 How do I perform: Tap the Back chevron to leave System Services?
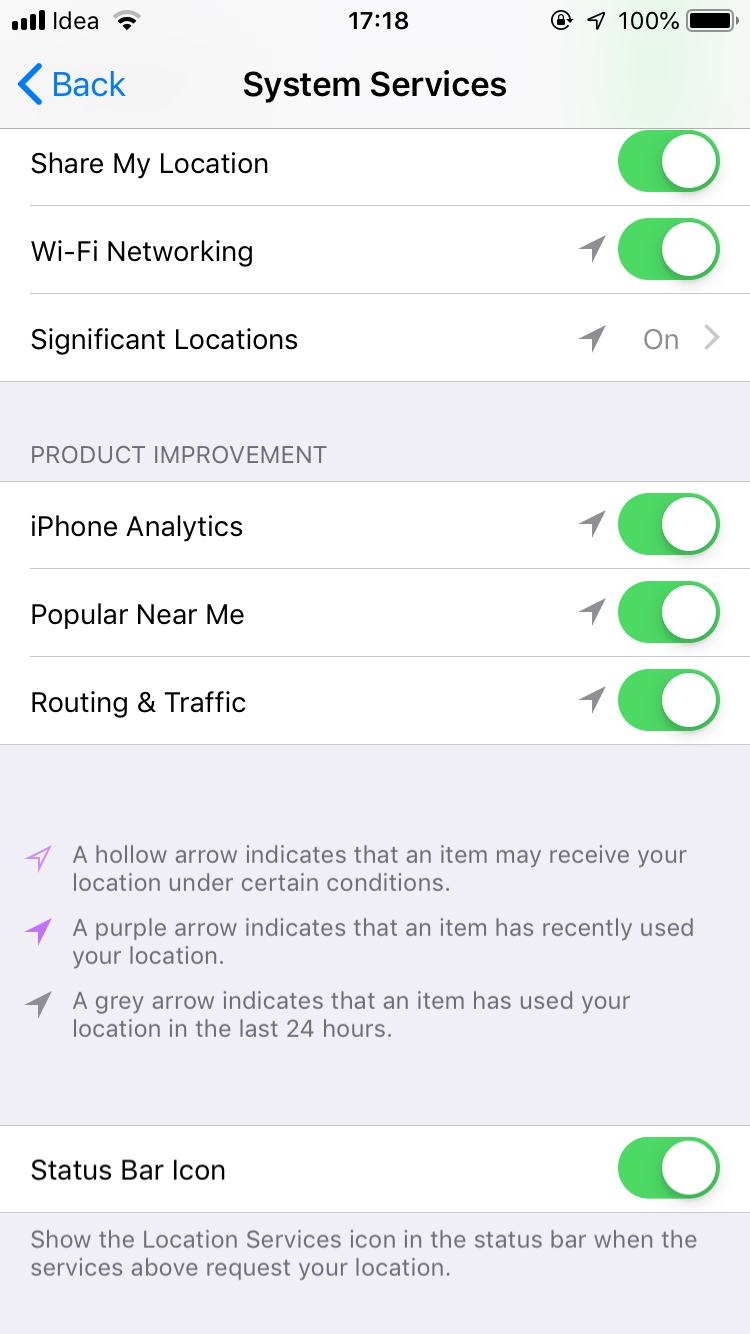point(28,85)
